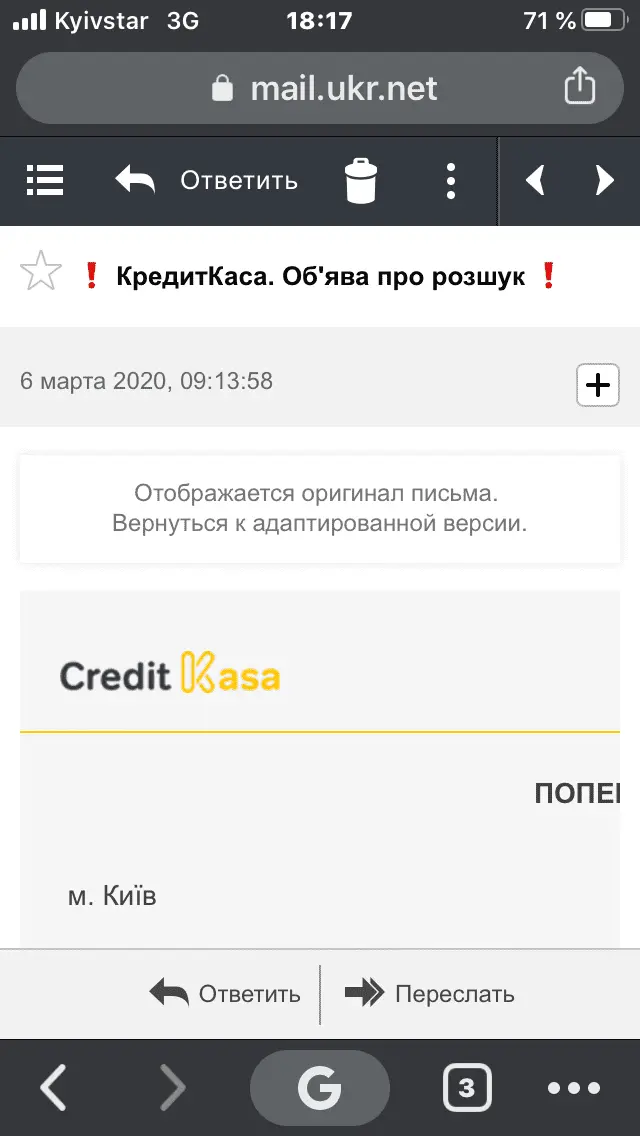The image size is (640, 1136).
Task: Go back in the browser
Action: 54,1087
